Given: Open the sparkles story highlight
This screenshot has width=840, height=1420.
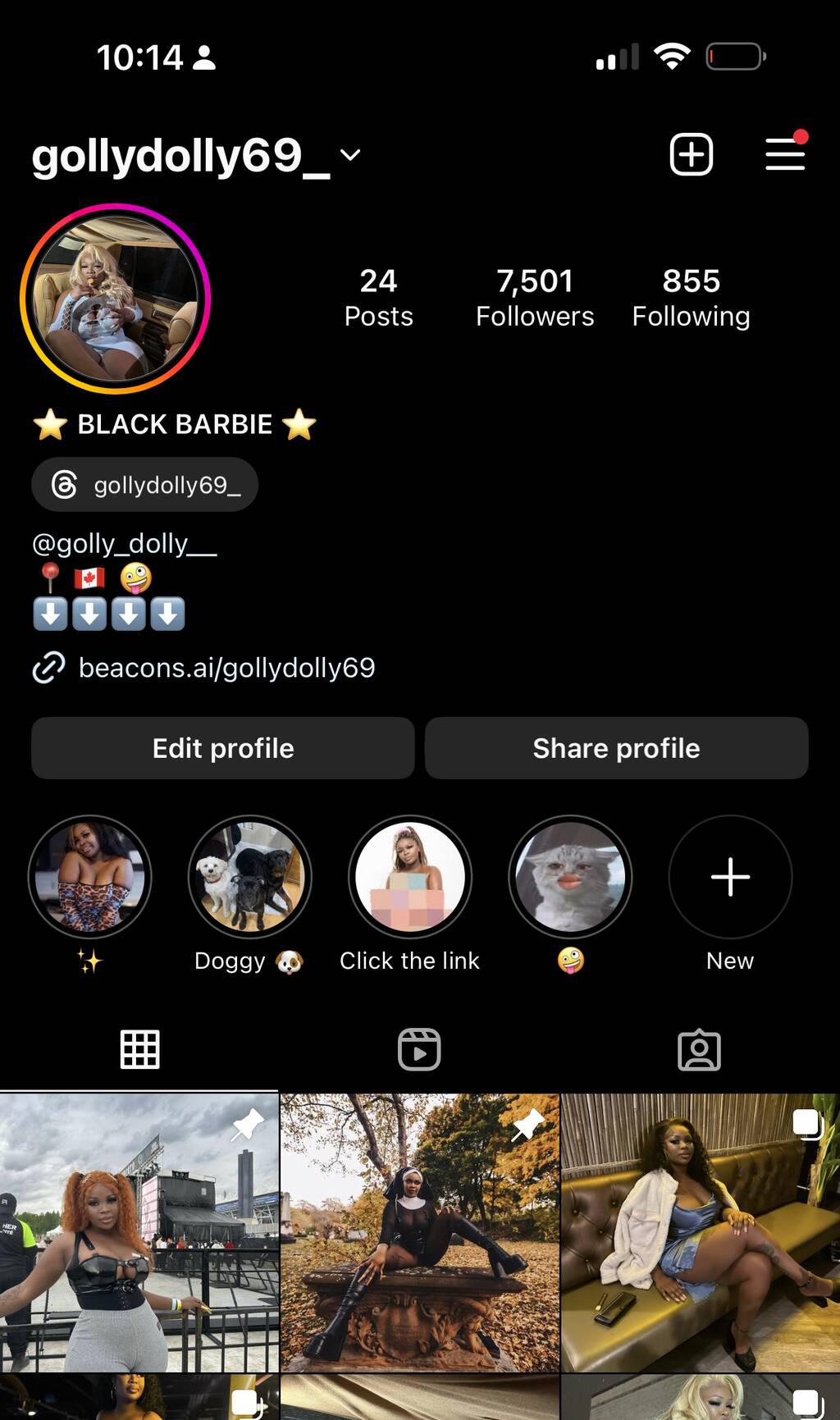Looking at the screenshot, I should click(x=89, y=877).
